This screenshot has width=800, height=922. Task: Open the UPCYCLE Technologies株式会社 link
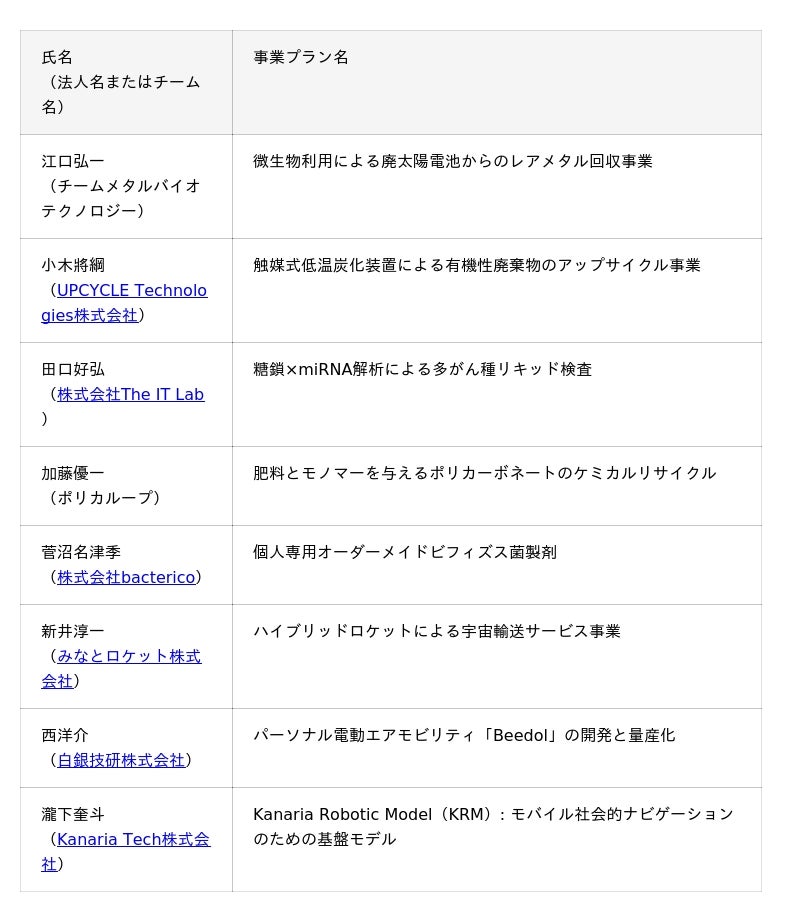pyautogui.click(x=132, y=291)
